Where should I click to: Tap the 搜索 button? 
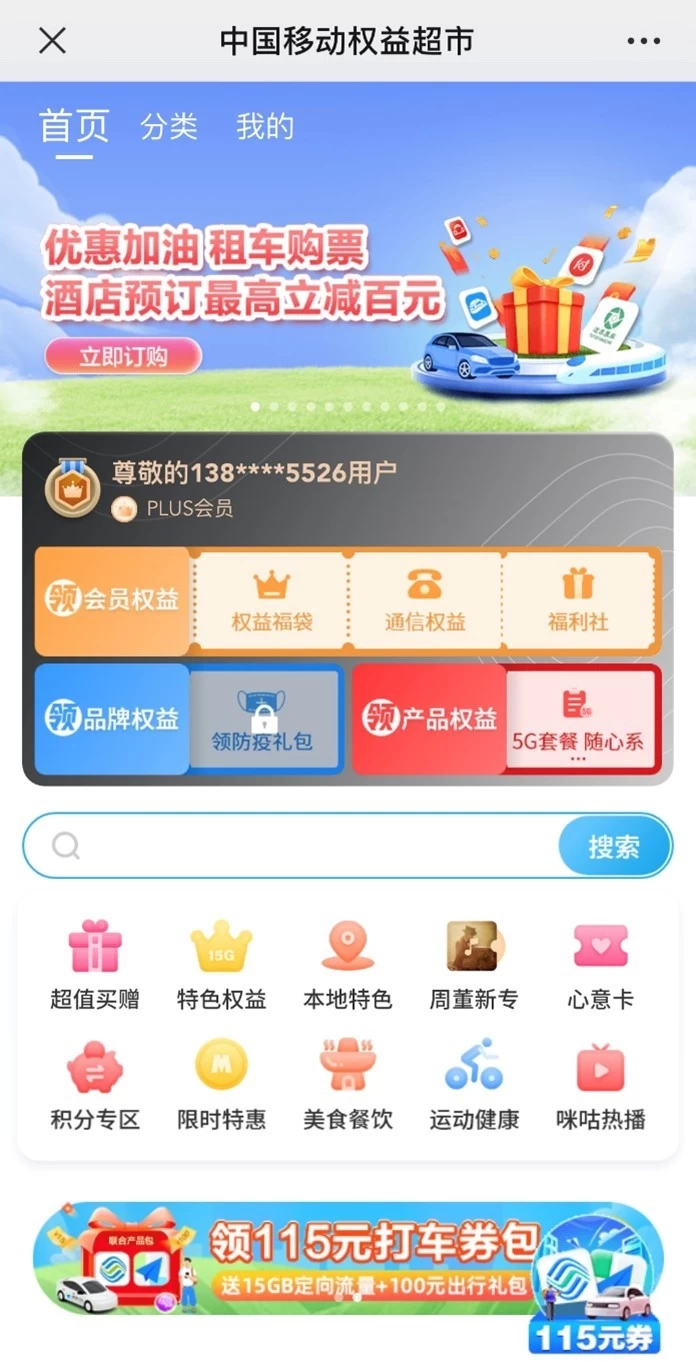[x=613, y=847]
